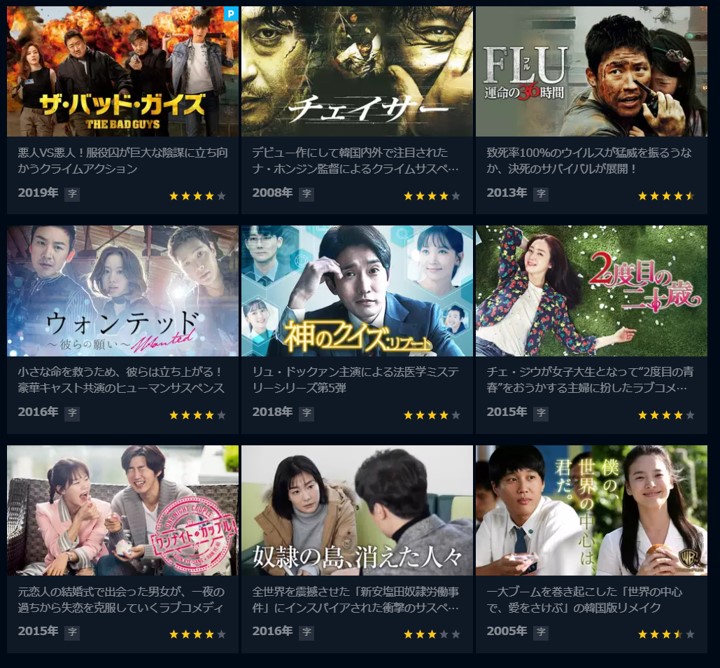View 神のクイズ:リブート series card
The height and width of the screenshot is (668, 720).
click(357, 291)
